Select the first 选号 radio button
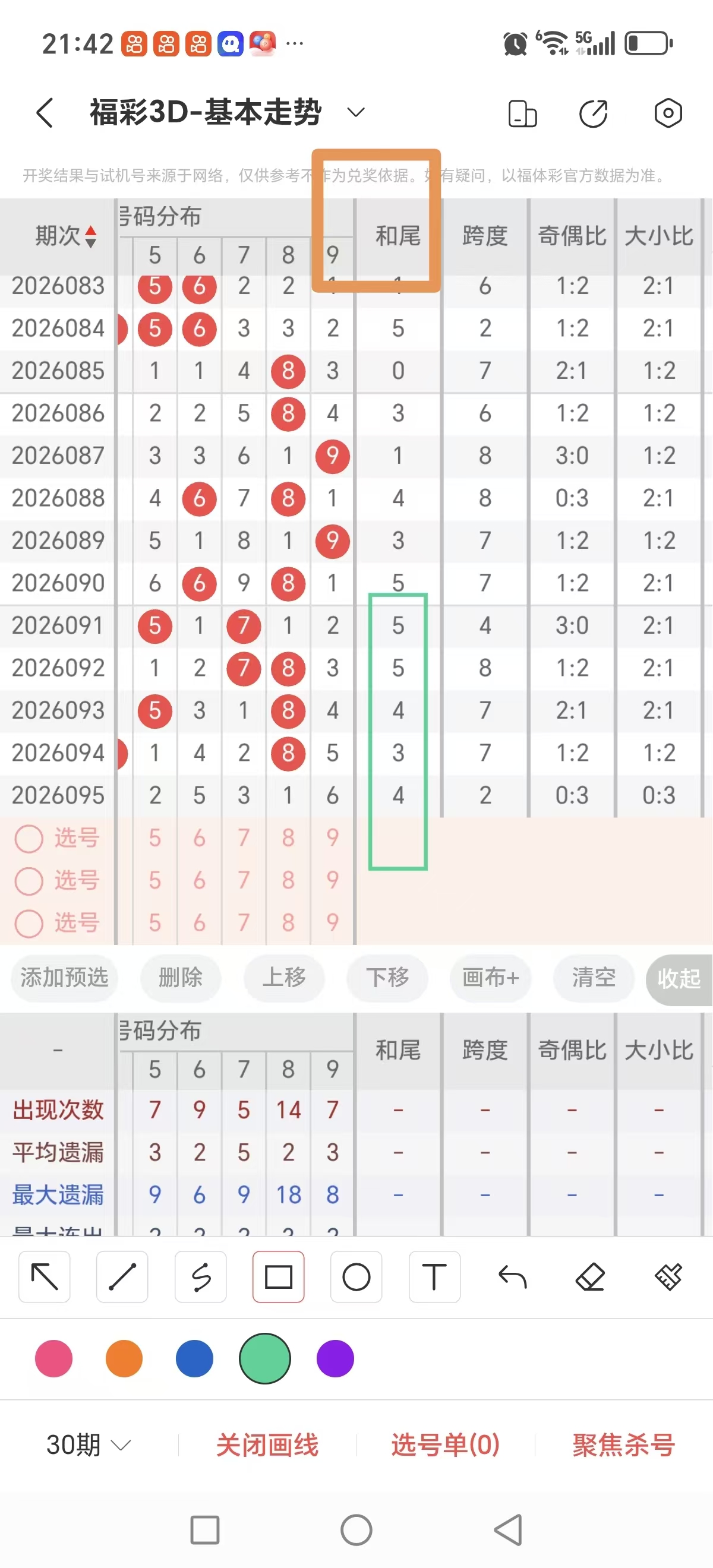 click(29, 838)
